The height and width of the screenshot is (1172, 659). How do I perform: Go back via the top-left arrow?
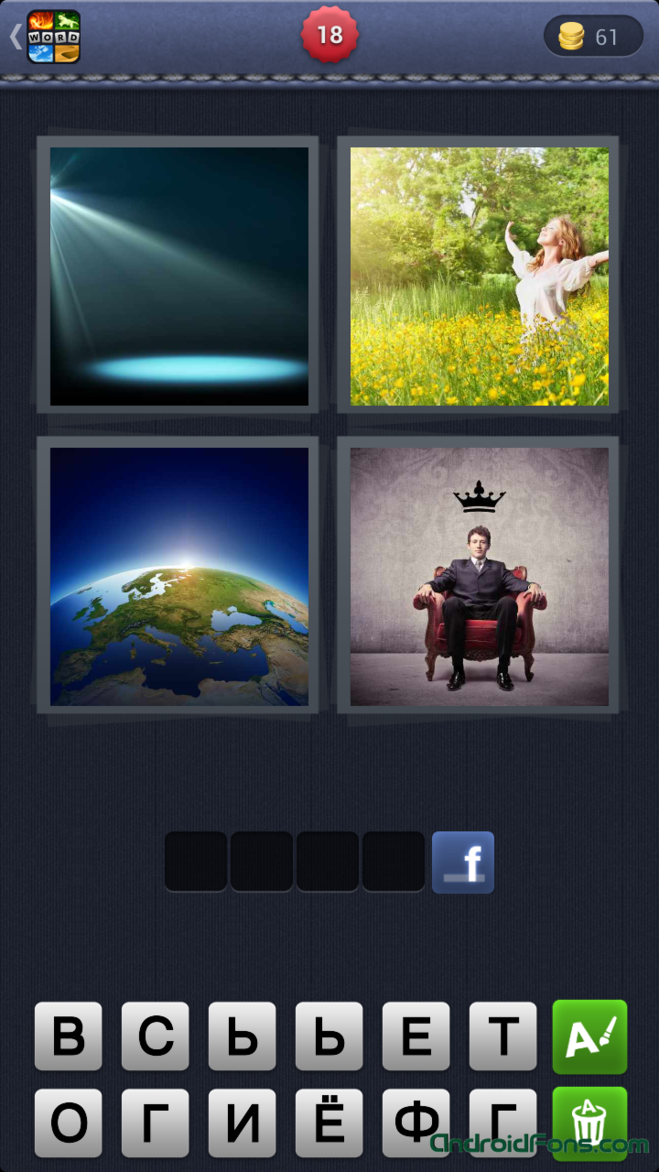point(16,37)
